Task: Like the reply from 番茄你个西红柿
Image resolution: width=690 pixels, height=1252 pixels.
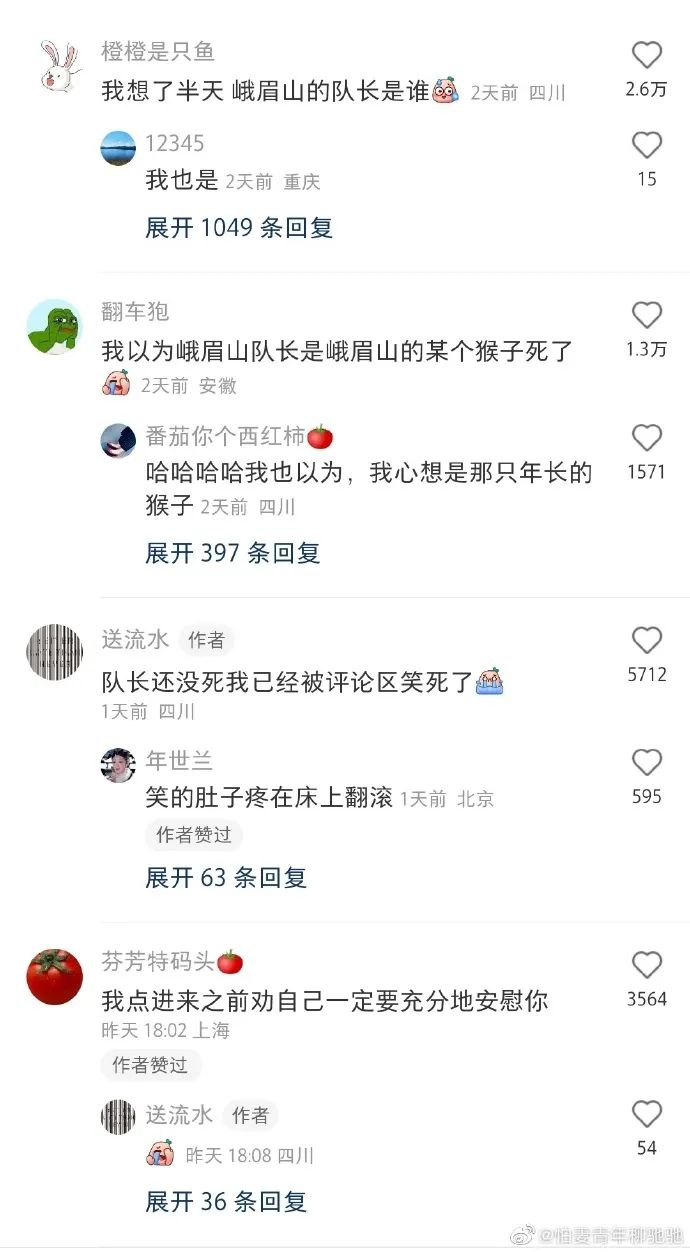Action: [x=647, y=438]
